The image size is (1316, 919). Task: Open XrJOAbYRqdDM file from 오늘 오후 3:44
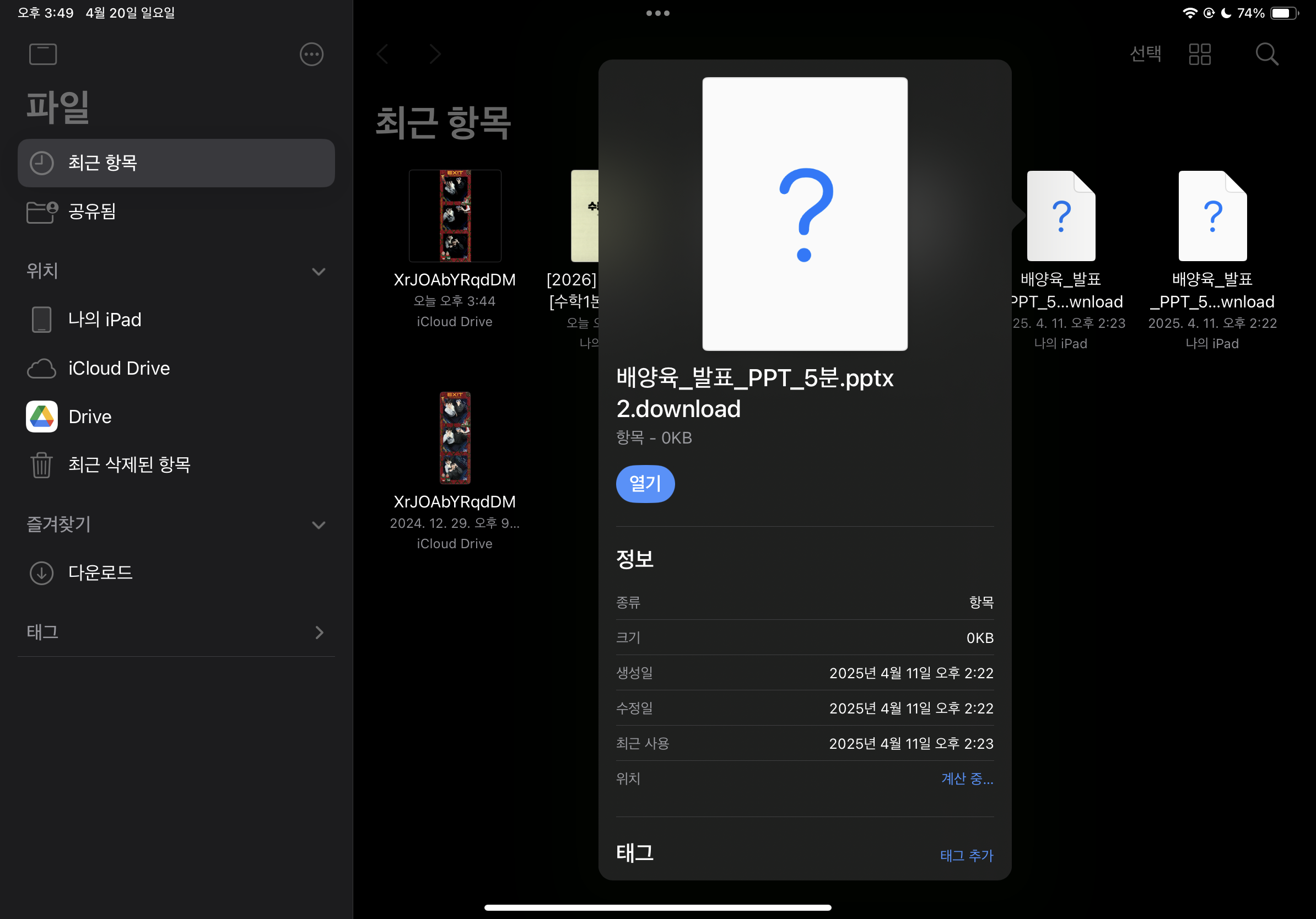pyautogui.click(x=455, y=216)
